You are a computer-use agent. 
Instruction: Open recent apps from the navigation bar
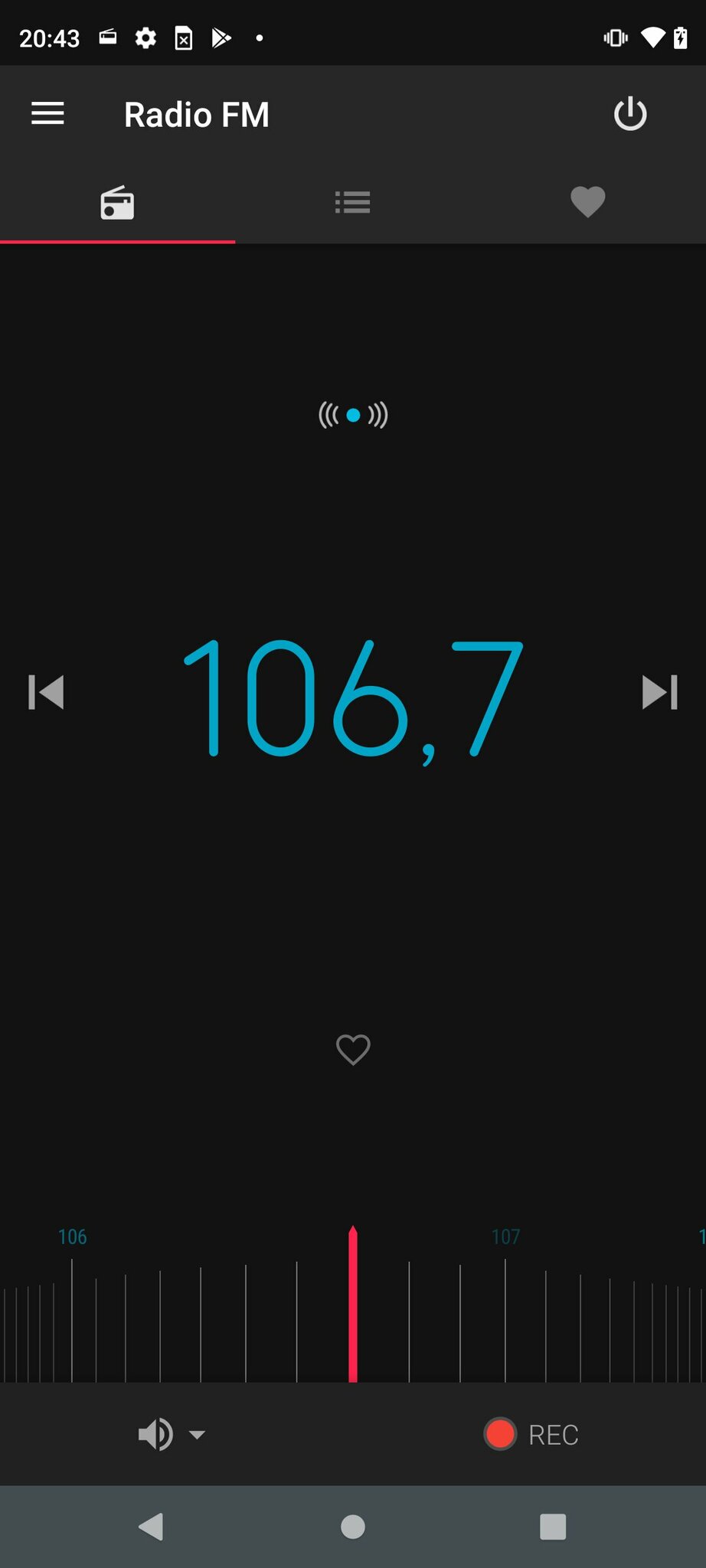point(553,1527)
